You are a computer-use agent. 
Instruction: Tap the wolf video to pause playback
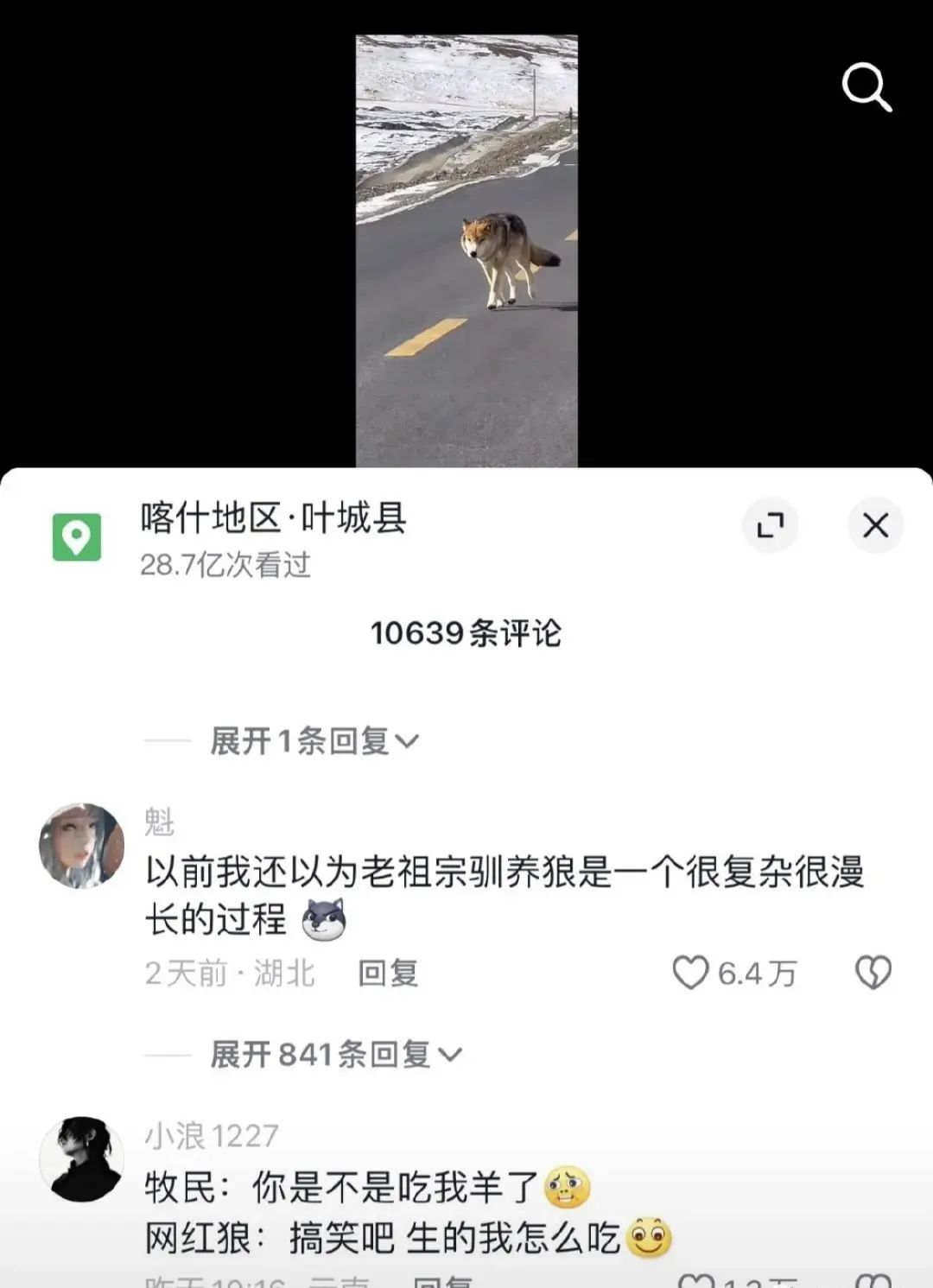(x=466, y=251)
